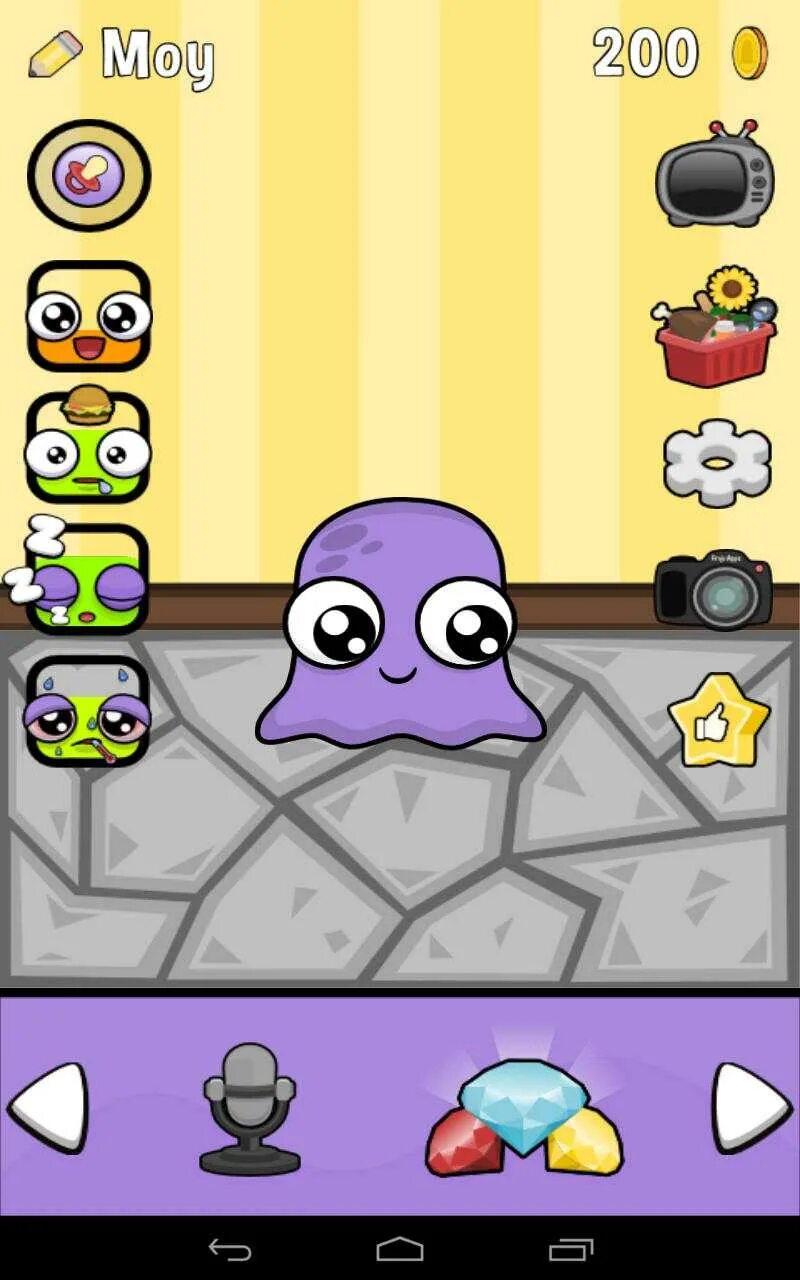Tap the coin balance to get coins
800x1280 pixels.
click(x=680, y=53)
